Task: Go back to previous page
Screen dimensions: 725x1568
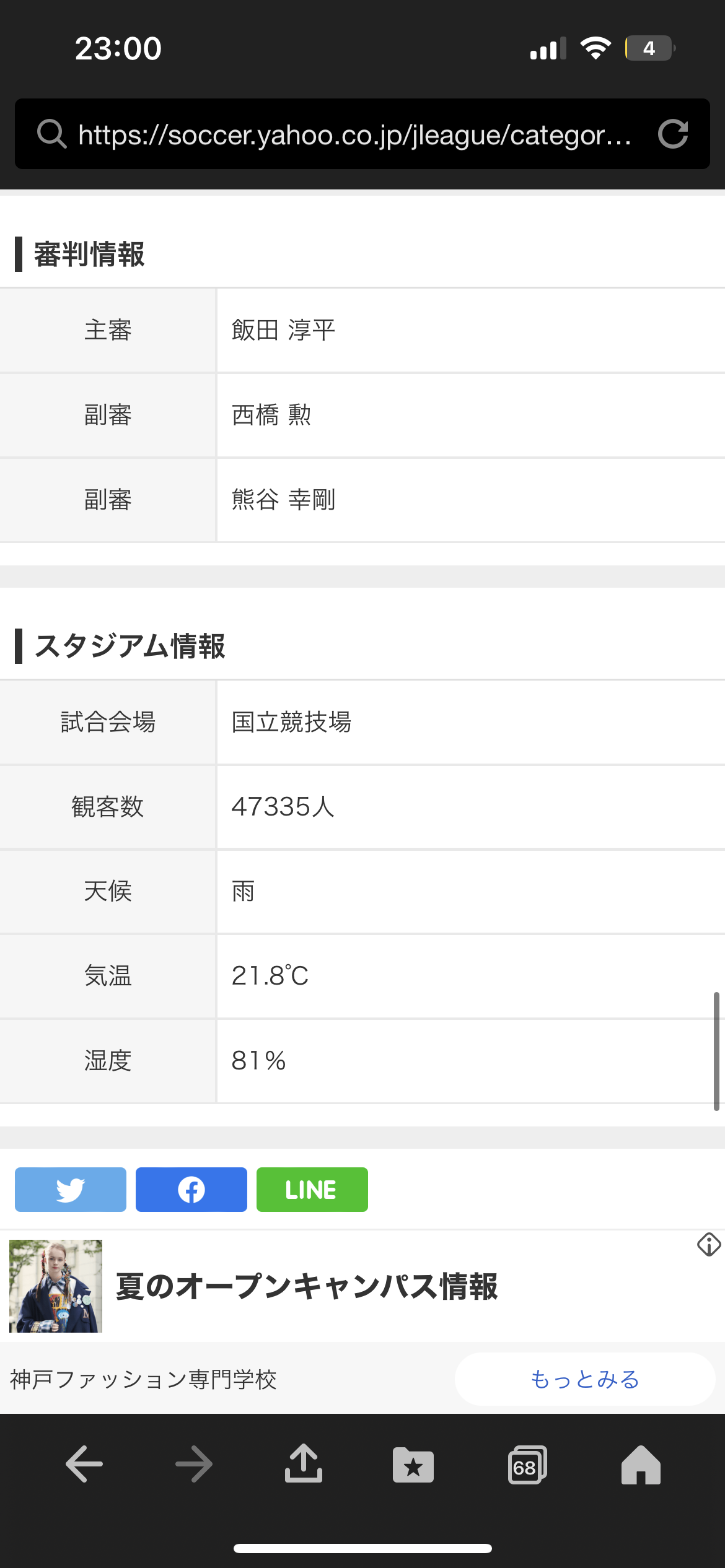Action: point(84,1464)
